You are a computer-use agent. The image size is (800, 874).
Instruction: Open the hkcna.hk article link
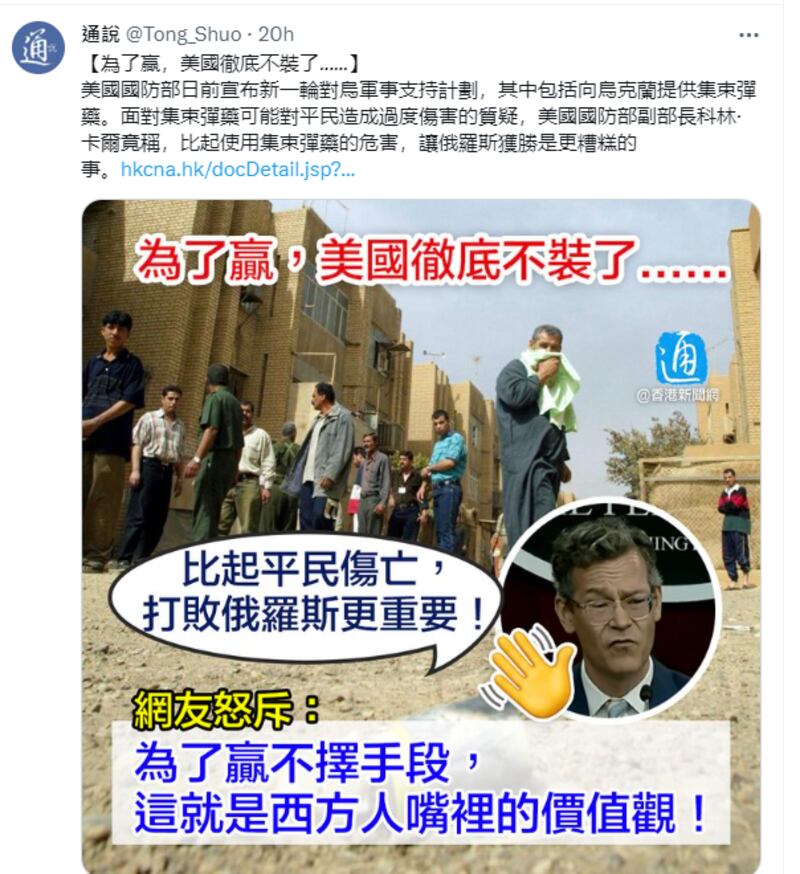(237, 169)
